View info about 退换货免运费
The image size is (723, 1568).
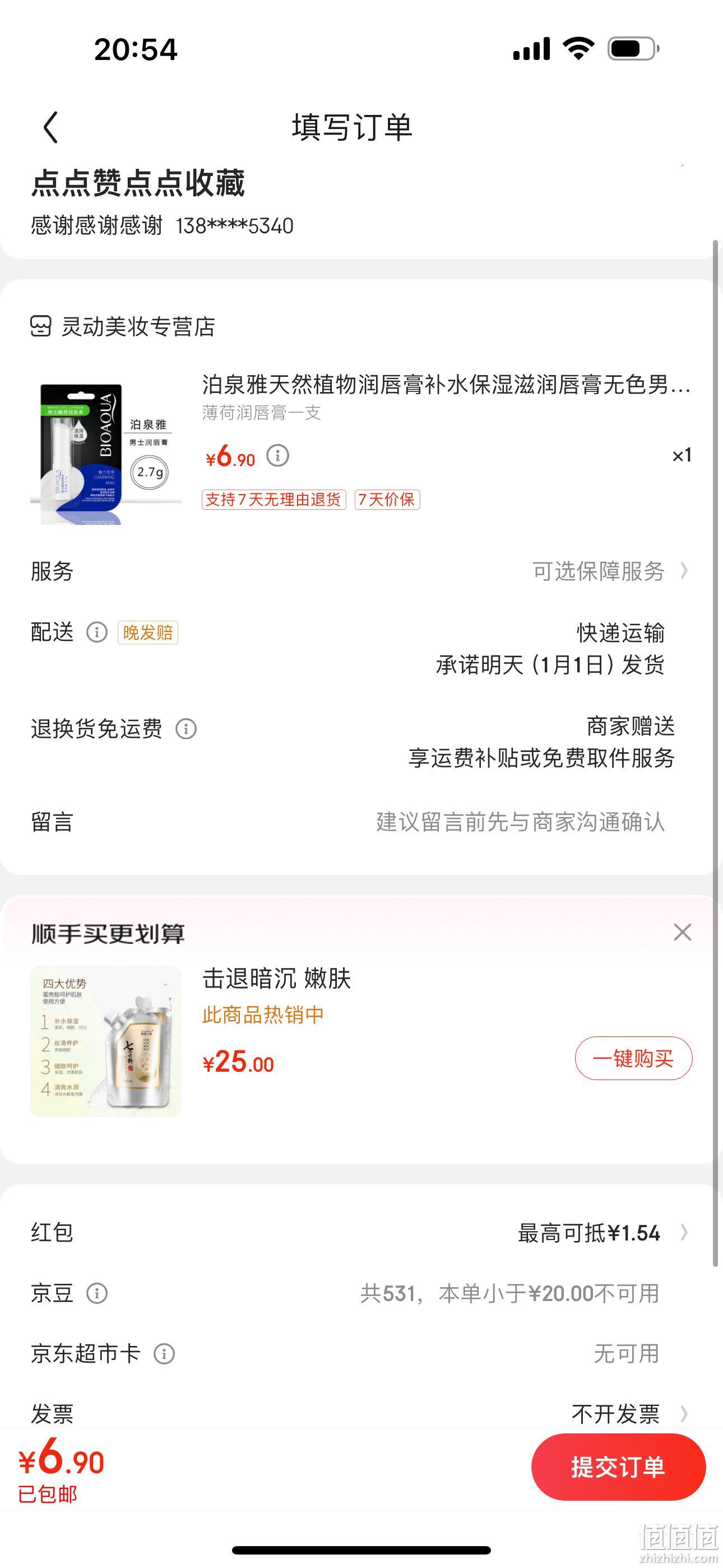(x=186, y=728)
